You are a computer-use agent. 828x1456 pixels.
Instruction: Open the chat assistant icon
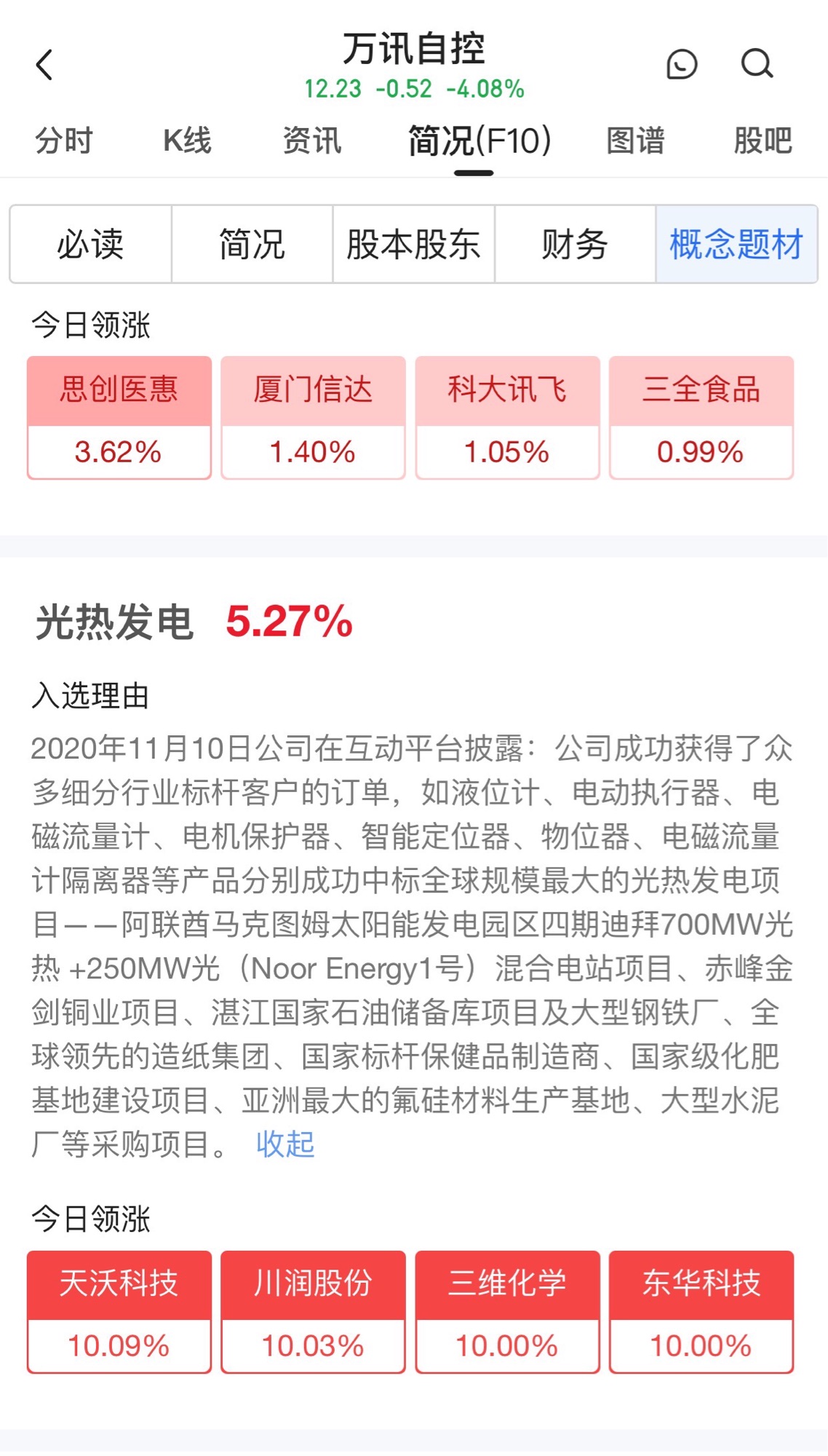682,65
